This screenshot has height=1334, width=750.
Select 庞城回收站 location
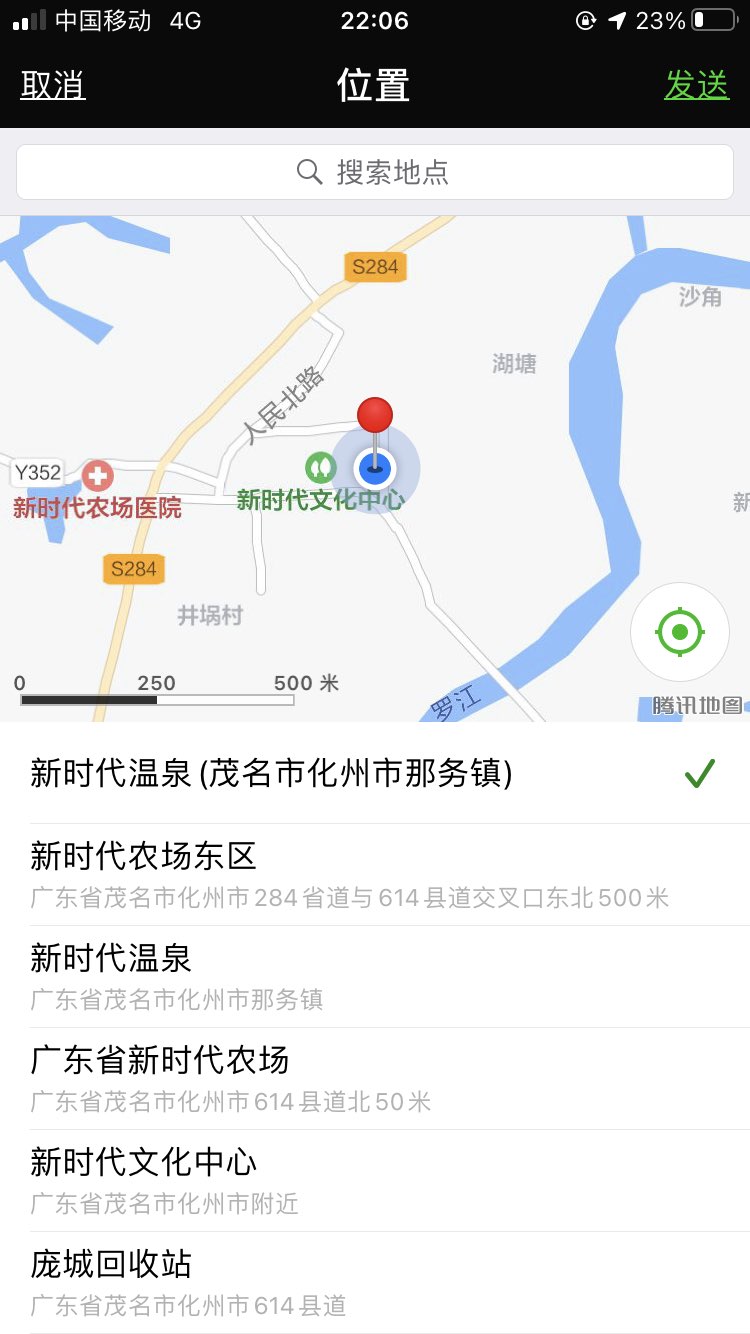tap(375, 1283)
